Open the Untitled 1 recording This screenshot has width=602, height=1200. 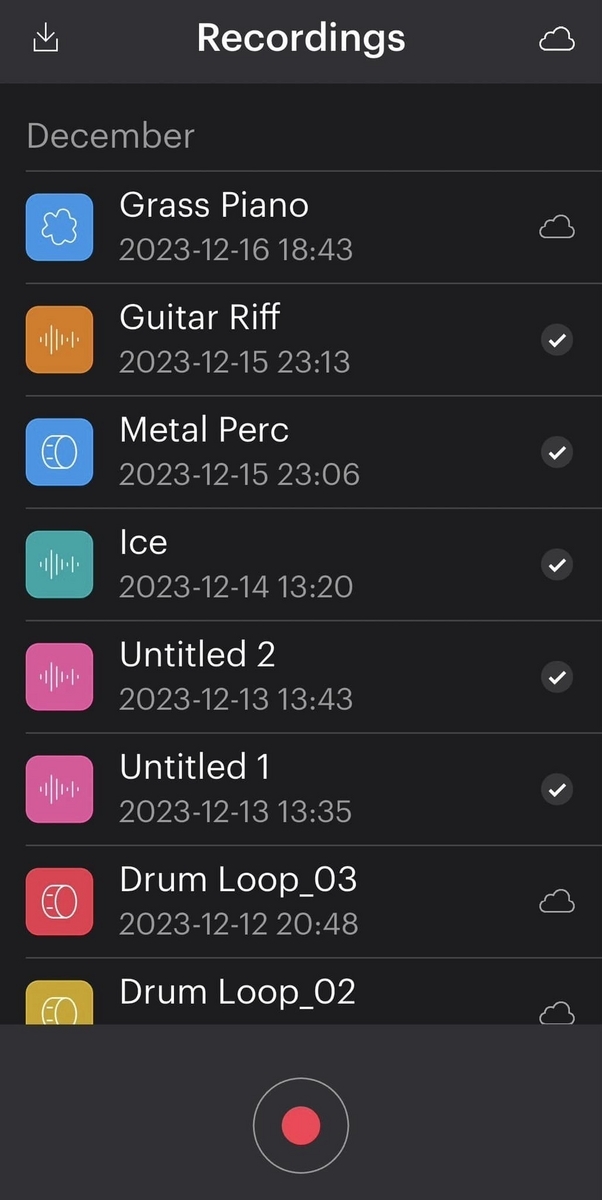coord(301,789)
